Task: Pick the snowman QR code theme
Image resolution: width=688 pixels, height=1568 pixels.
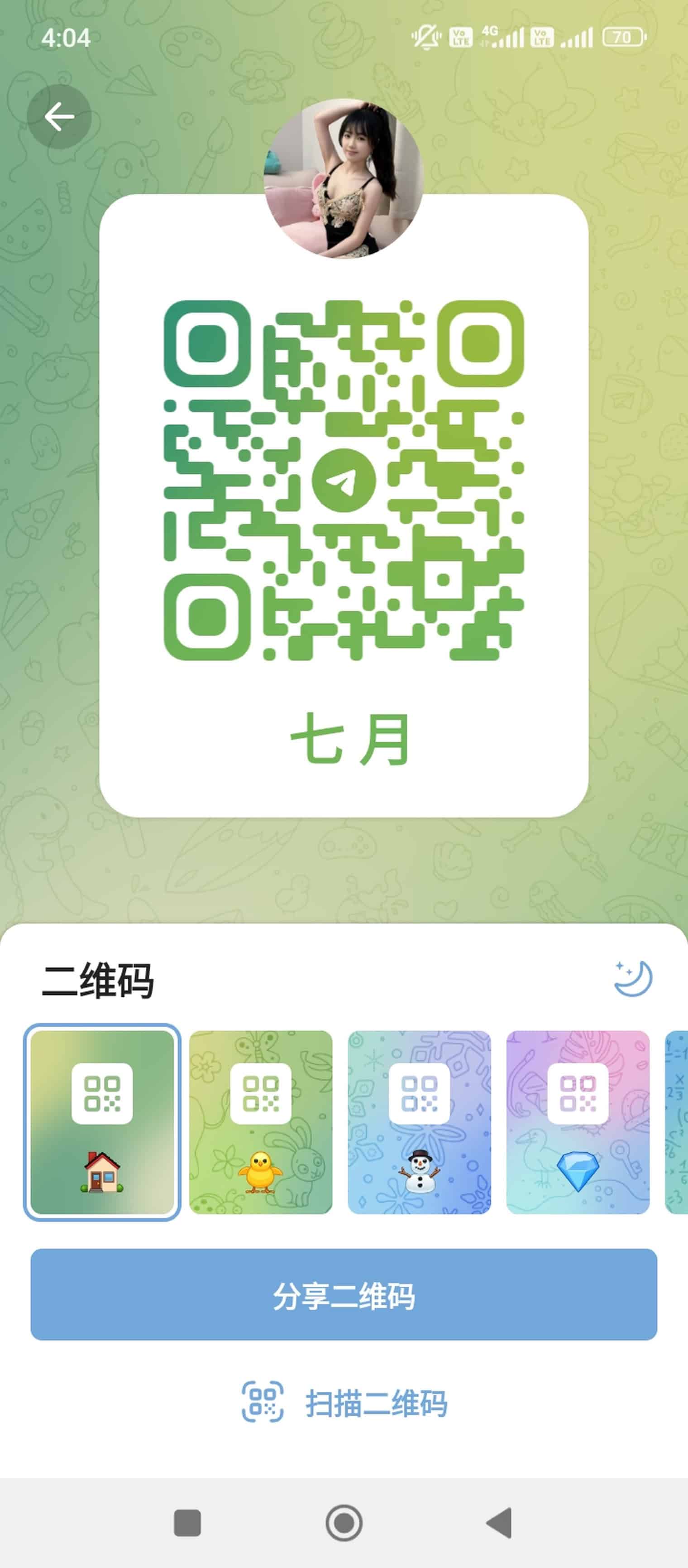Action: (419, 1122)
